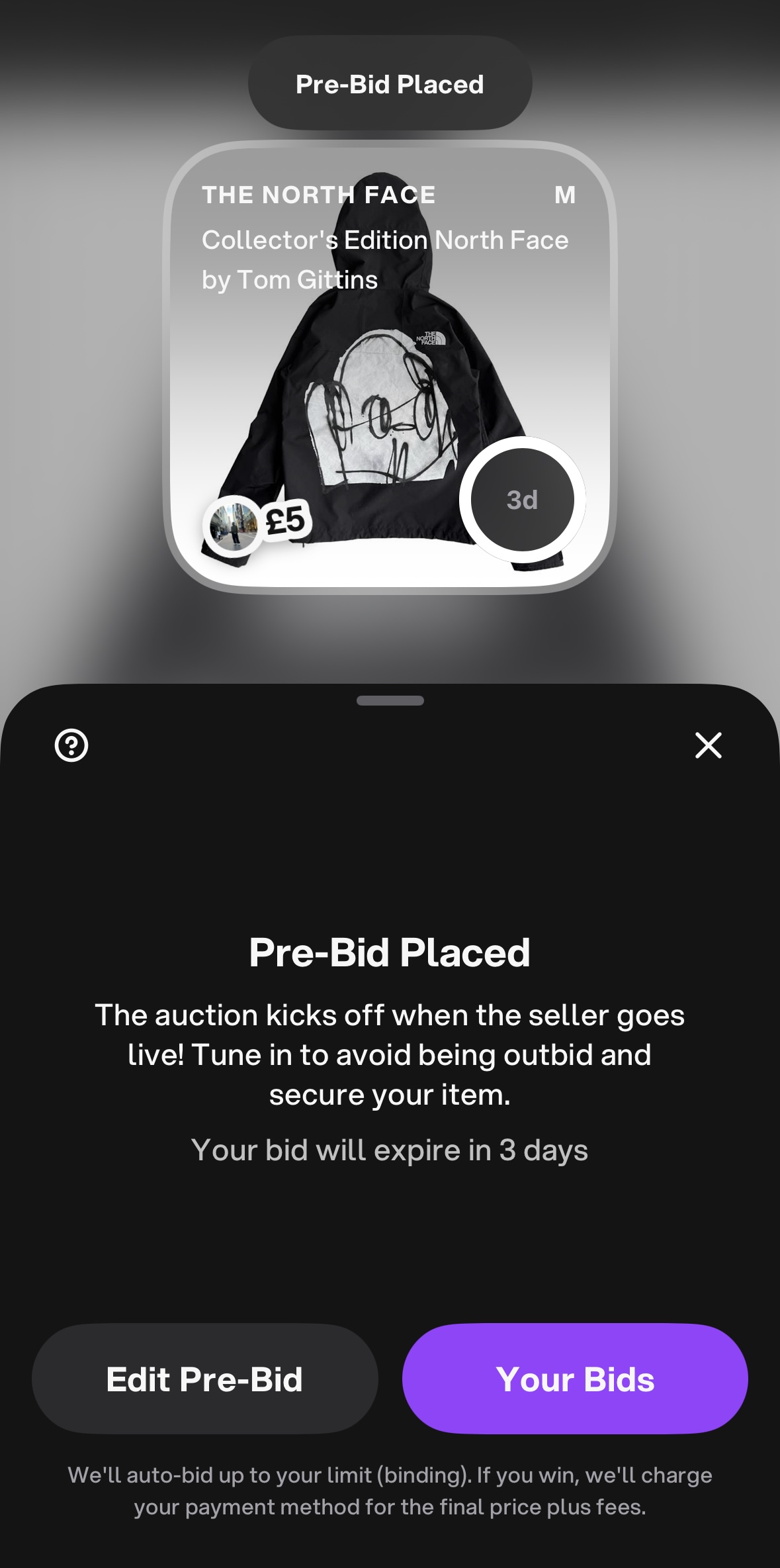Close the Pre-Bid Placed sheet
Screen dimensions: 780x1568
coord(708,745)
